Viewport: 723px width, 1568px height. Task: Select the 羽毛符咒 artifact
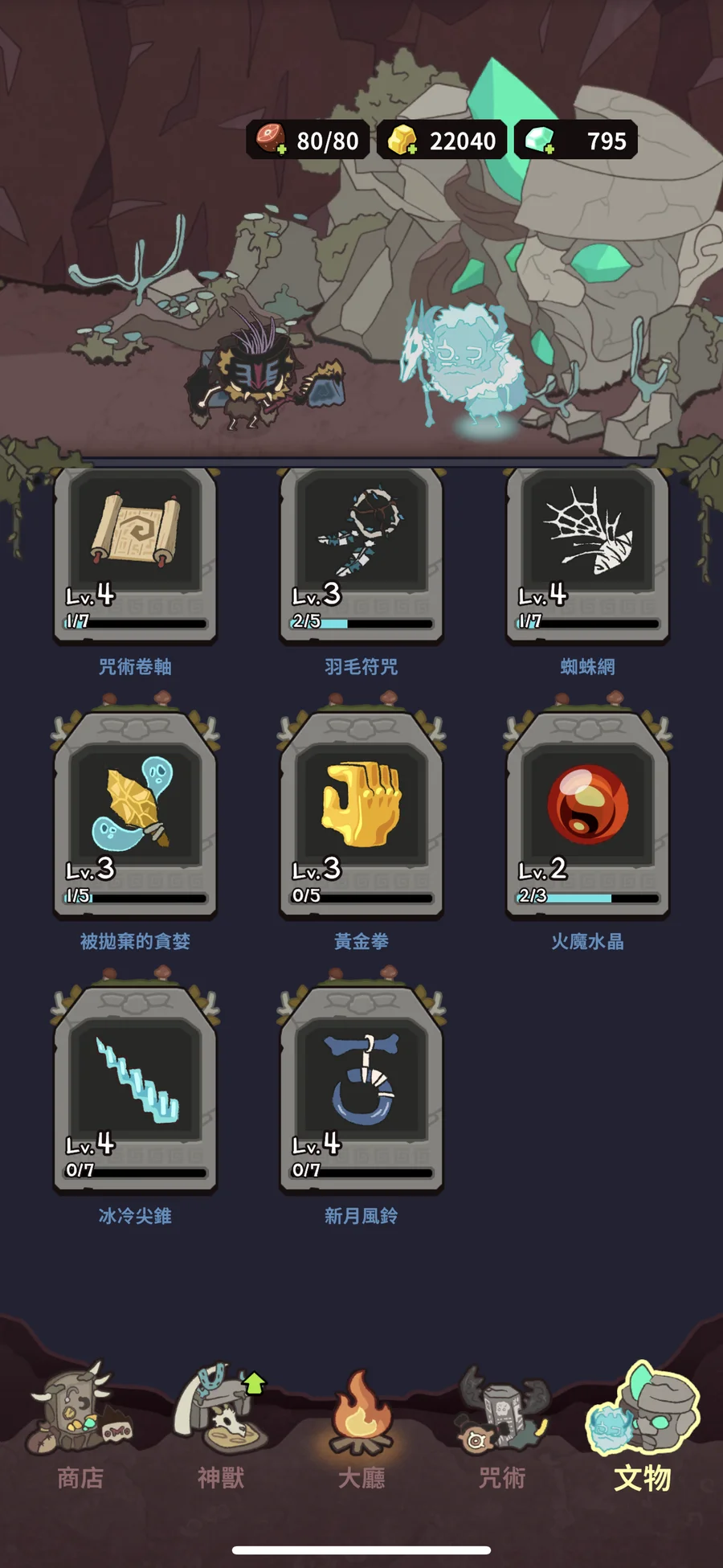pyautogui.click(x=361, y=555)
